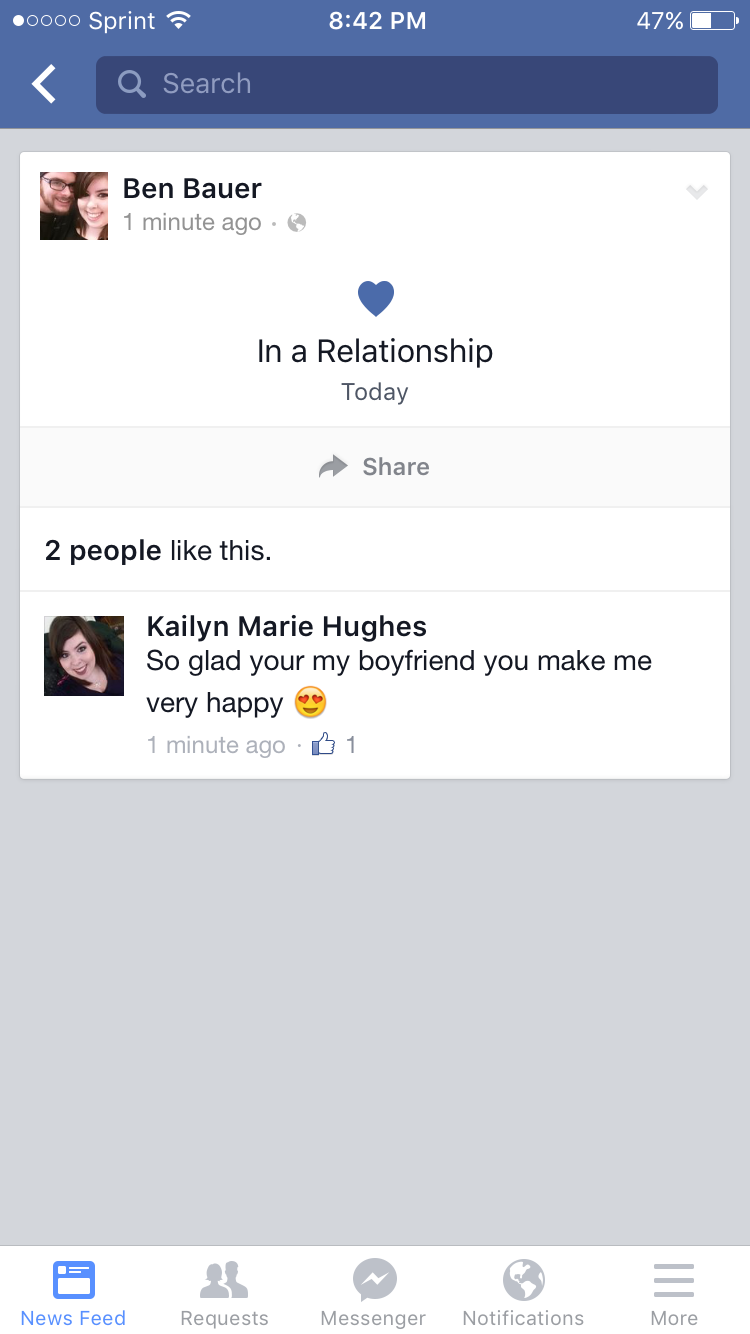View who liked Kailyn's comment
This screenshot has height=1334, width=750.
pyautogui.click(x=334, y=745)
